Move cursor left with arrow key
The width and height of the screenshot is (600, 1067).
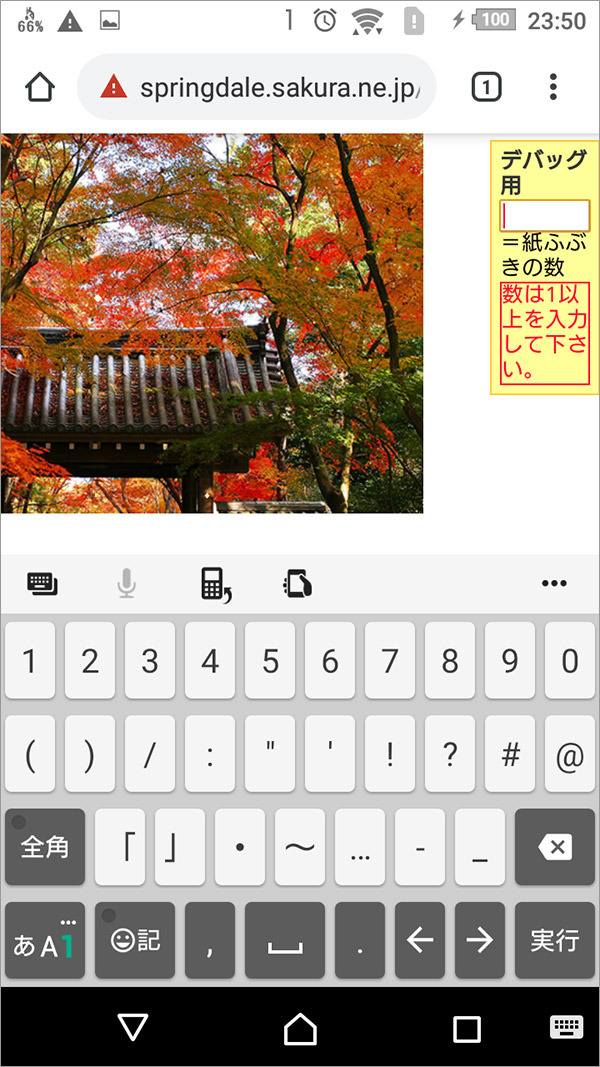420,940
